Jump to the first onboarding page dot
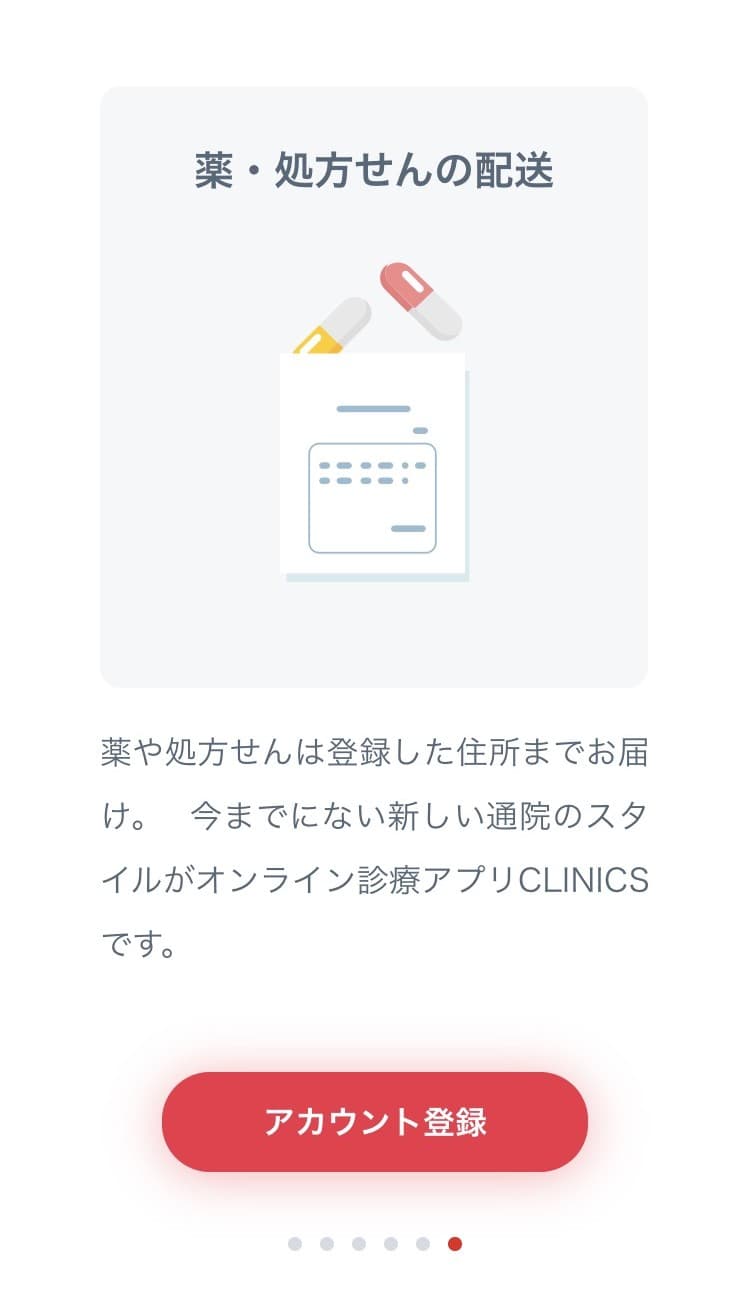Screen dimensions: 750x1300 tap(295, 1244)
